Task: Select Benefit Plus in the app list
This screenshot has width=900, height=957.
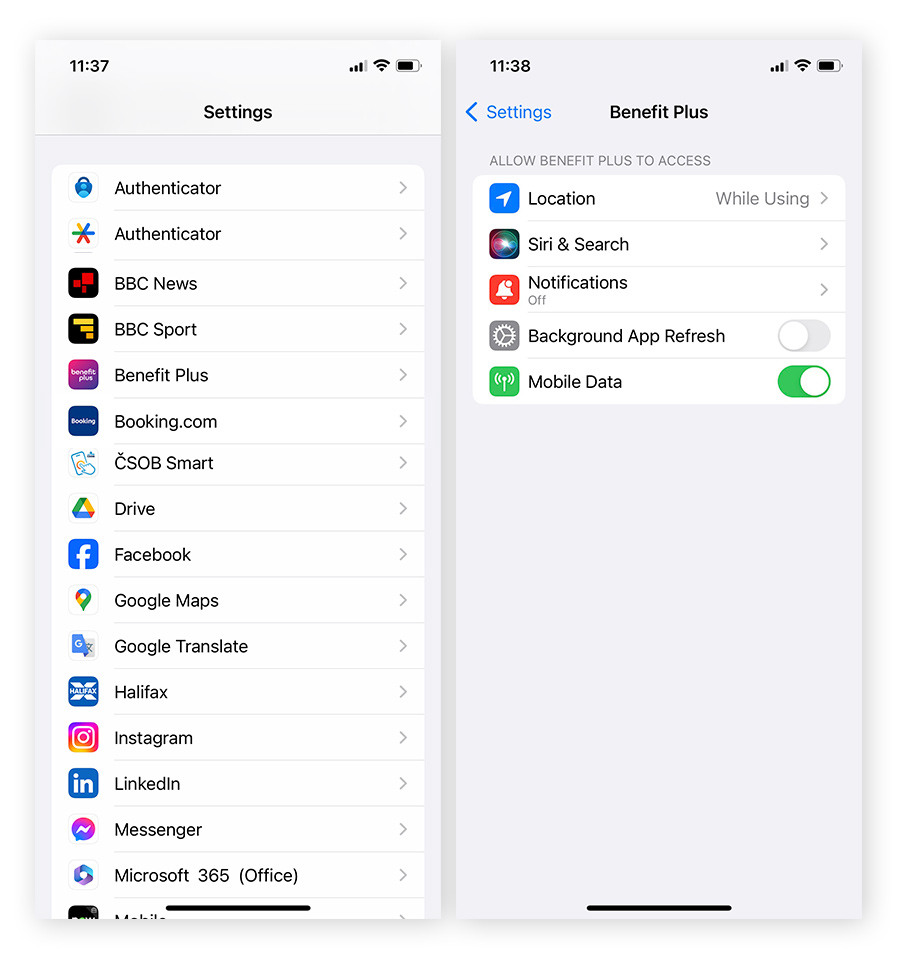Action: pyautogui.click(x=238, y=375)
